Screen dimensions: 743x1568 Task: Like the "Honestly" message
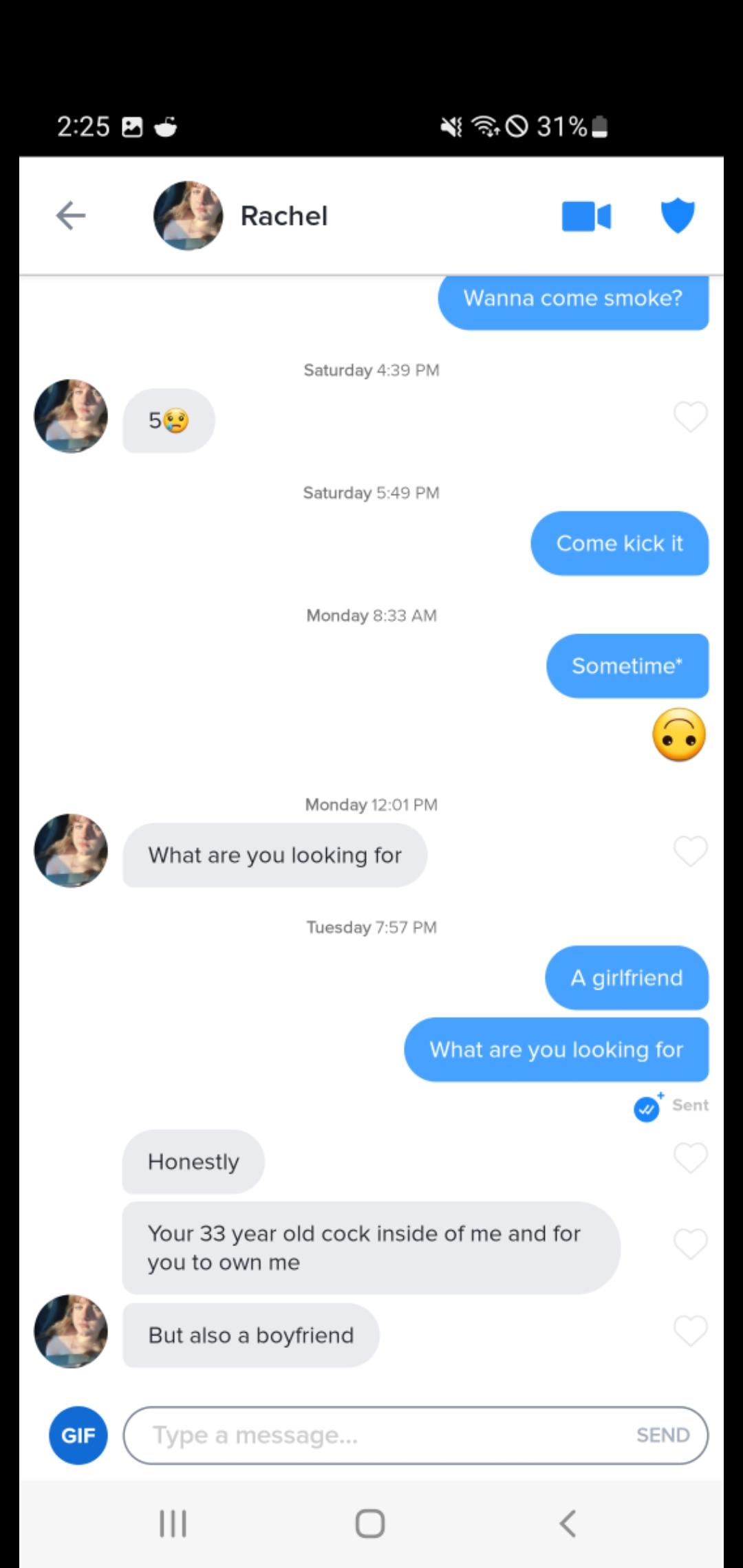pos(691,1158)
